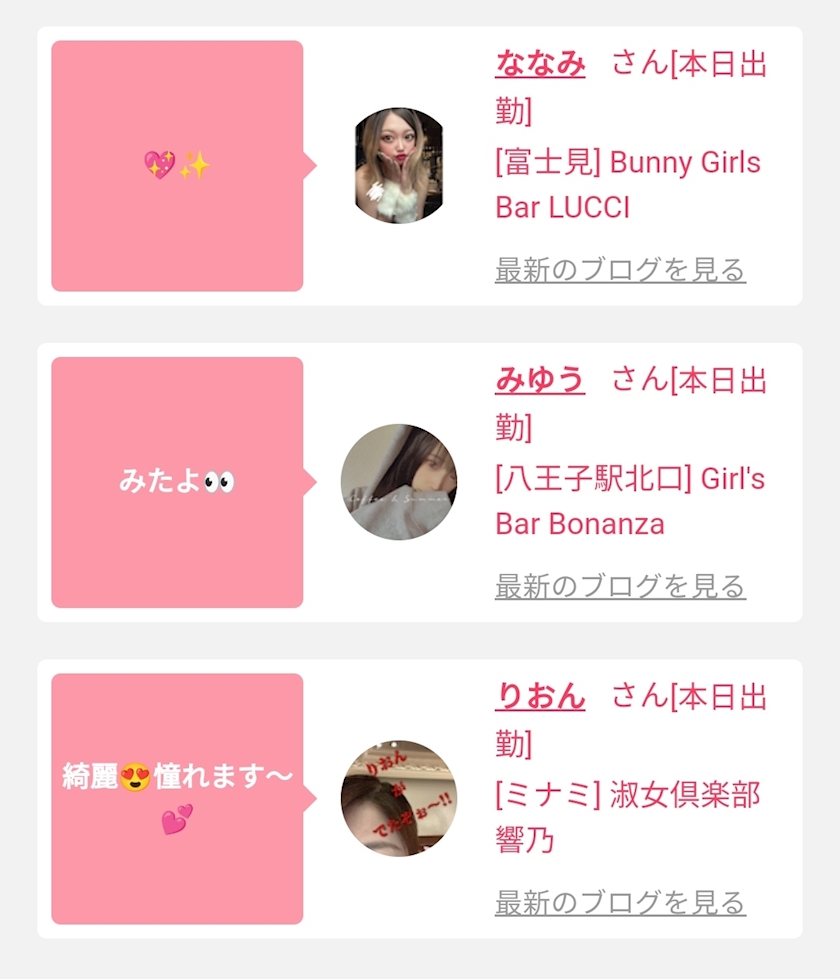Image resolution: width=840 pixels, height=979 pixels.
Task: Tap みゆう's round profile photo
Action: point(399,482)
